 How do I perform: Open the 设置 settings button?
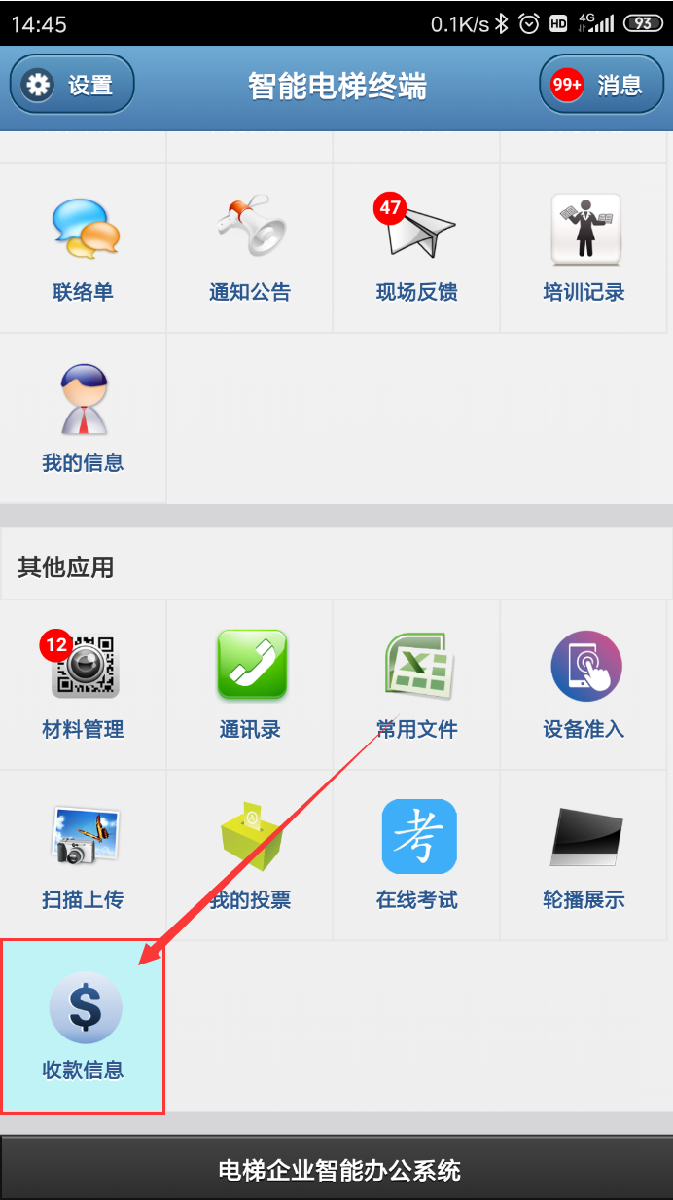(x=71, y=85)
